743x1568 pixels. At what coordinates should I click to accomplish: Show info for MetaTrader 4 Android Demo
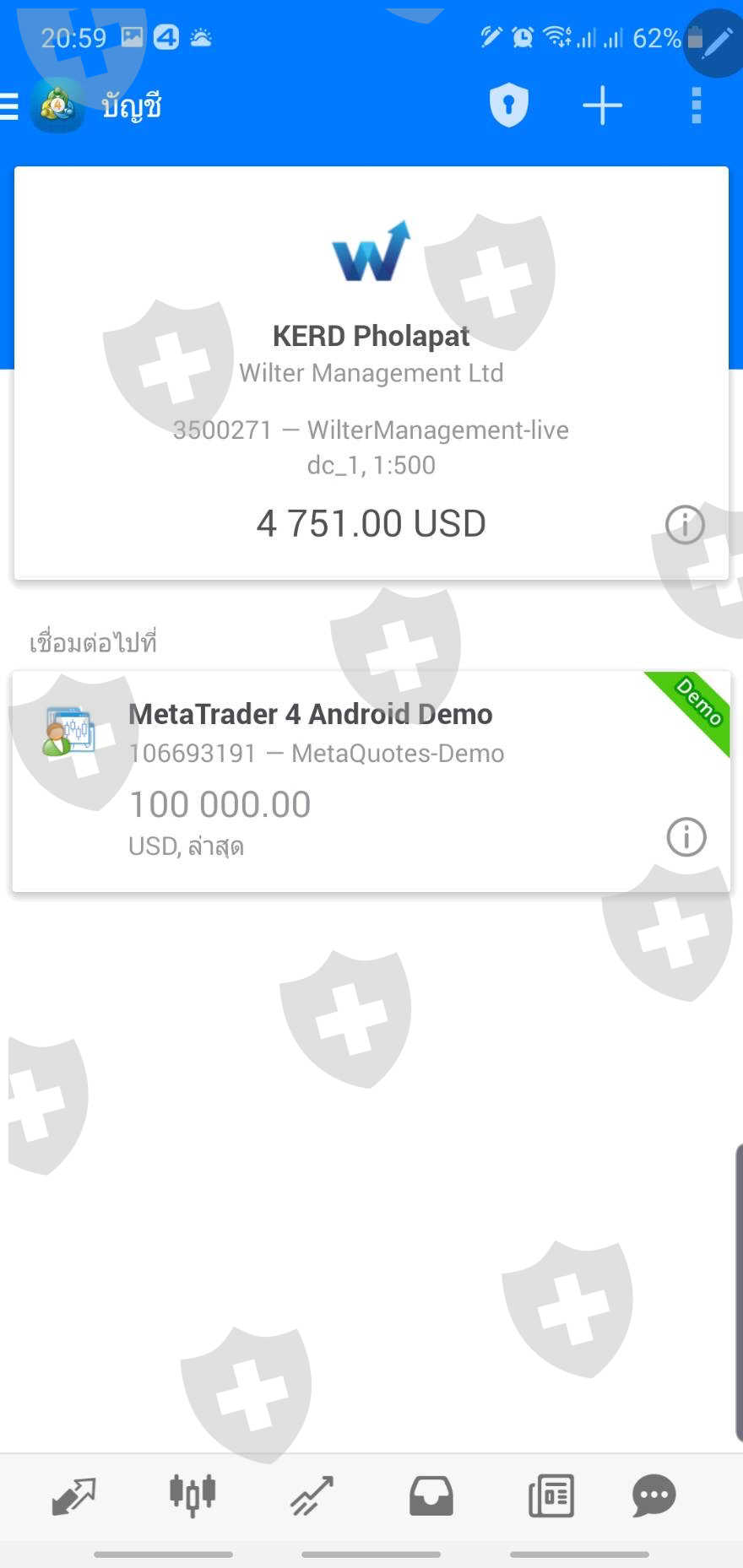[686, 837]
